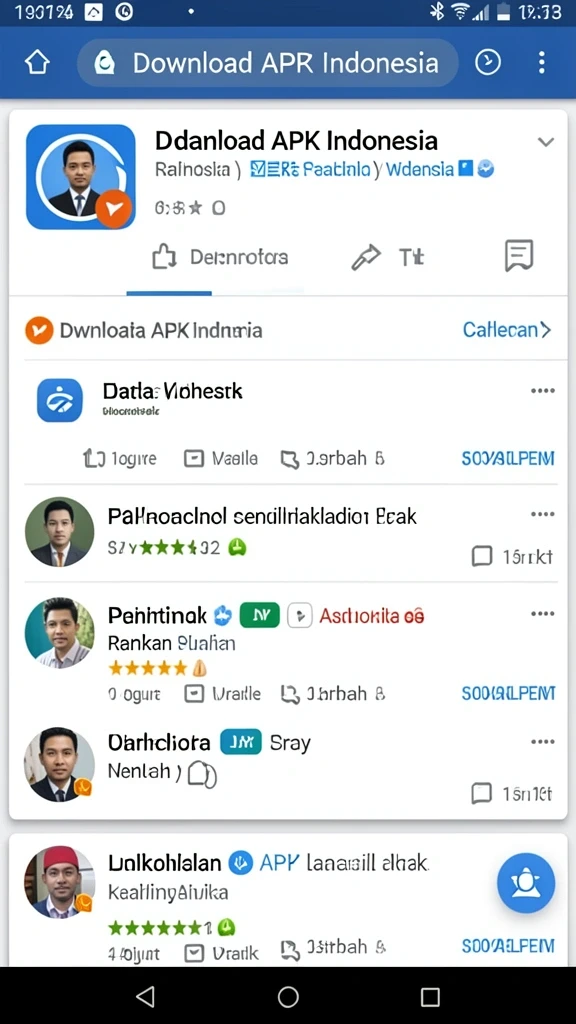Open the Palhoaclnol sendillriakladior Bcak entry
Viewport: 576px width, 1024px height.
(x=262, y=517)
